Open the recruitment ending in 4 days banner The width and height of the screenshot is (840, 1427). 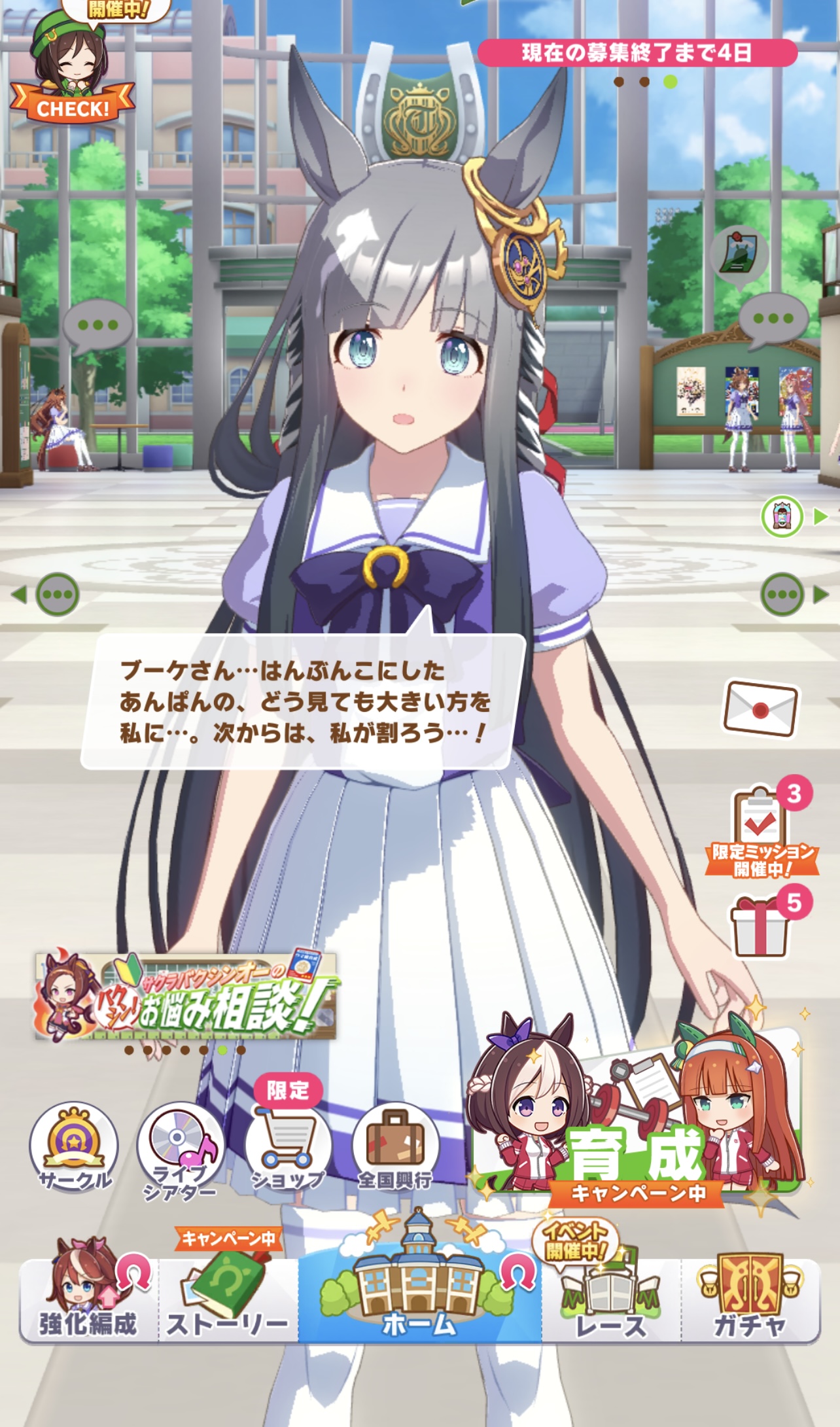point(637,53)
